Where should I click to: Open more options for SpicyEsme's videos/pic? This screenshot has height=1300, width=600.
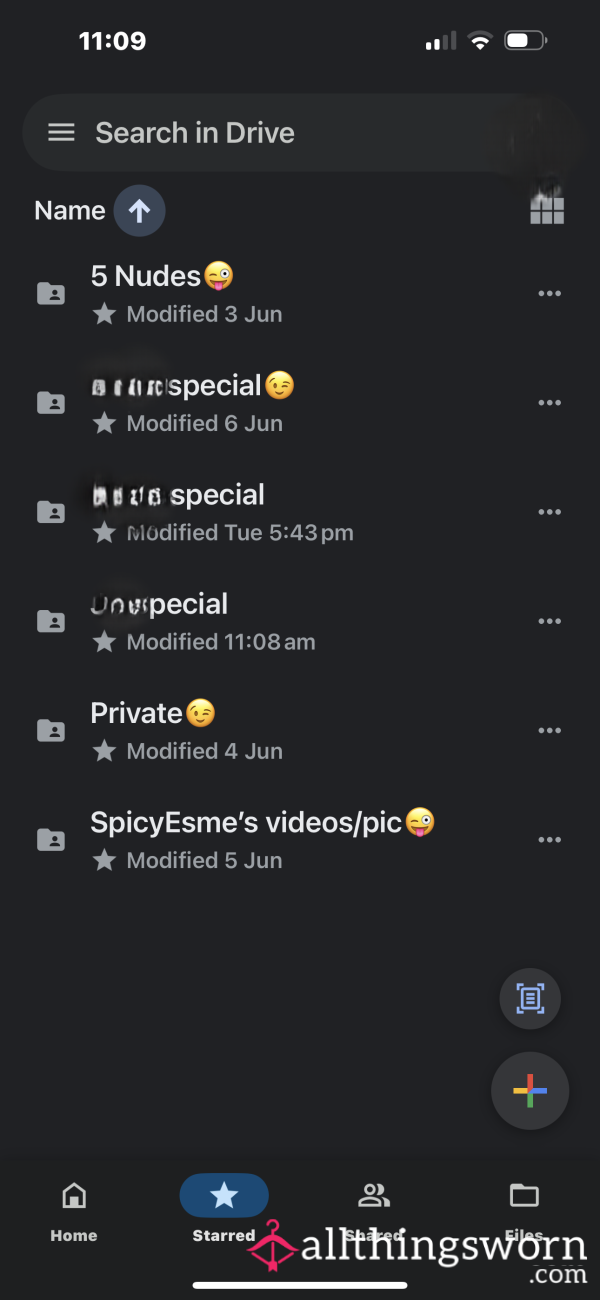tap(549, 839)
